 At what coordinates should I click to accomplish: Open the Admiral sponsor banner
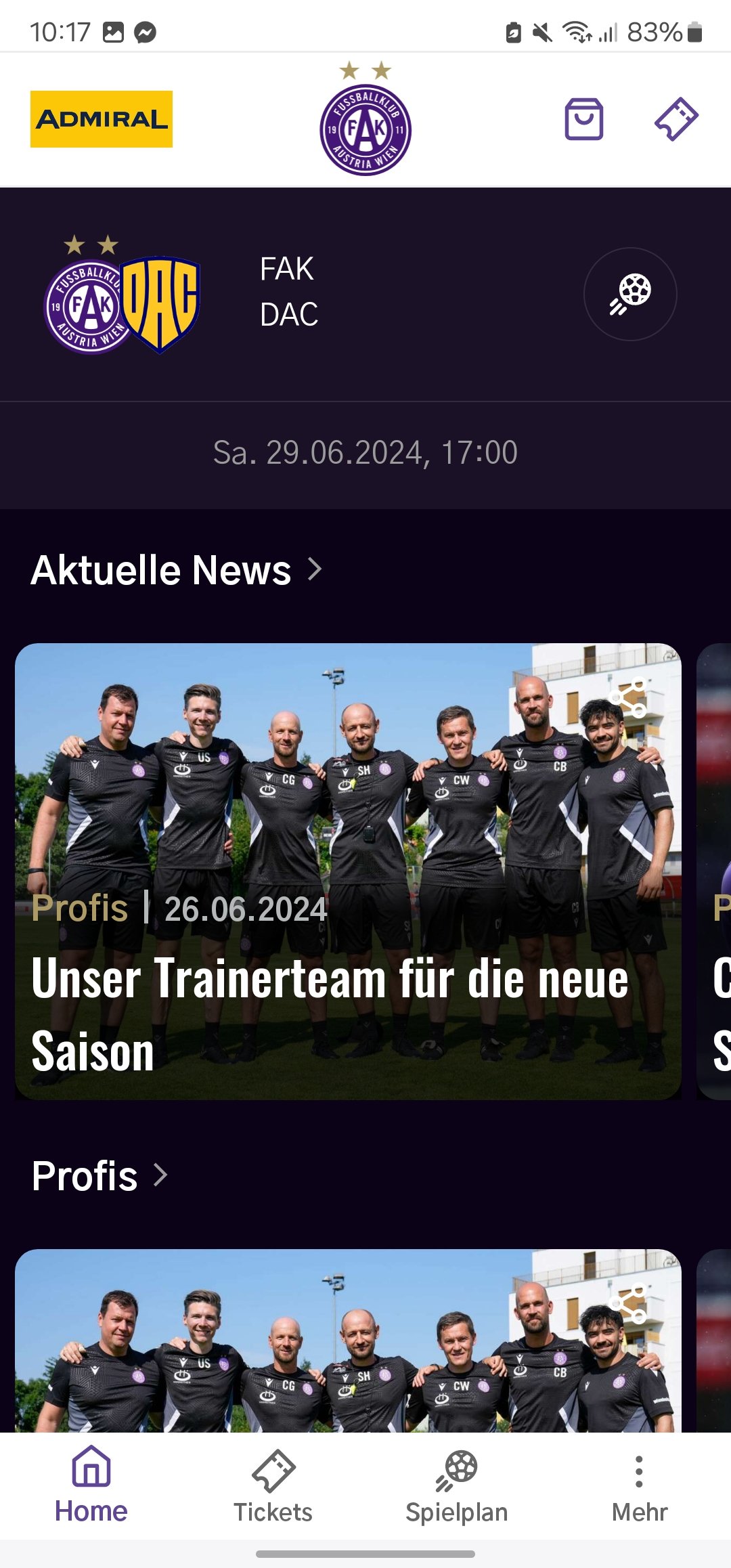(102, 119)
